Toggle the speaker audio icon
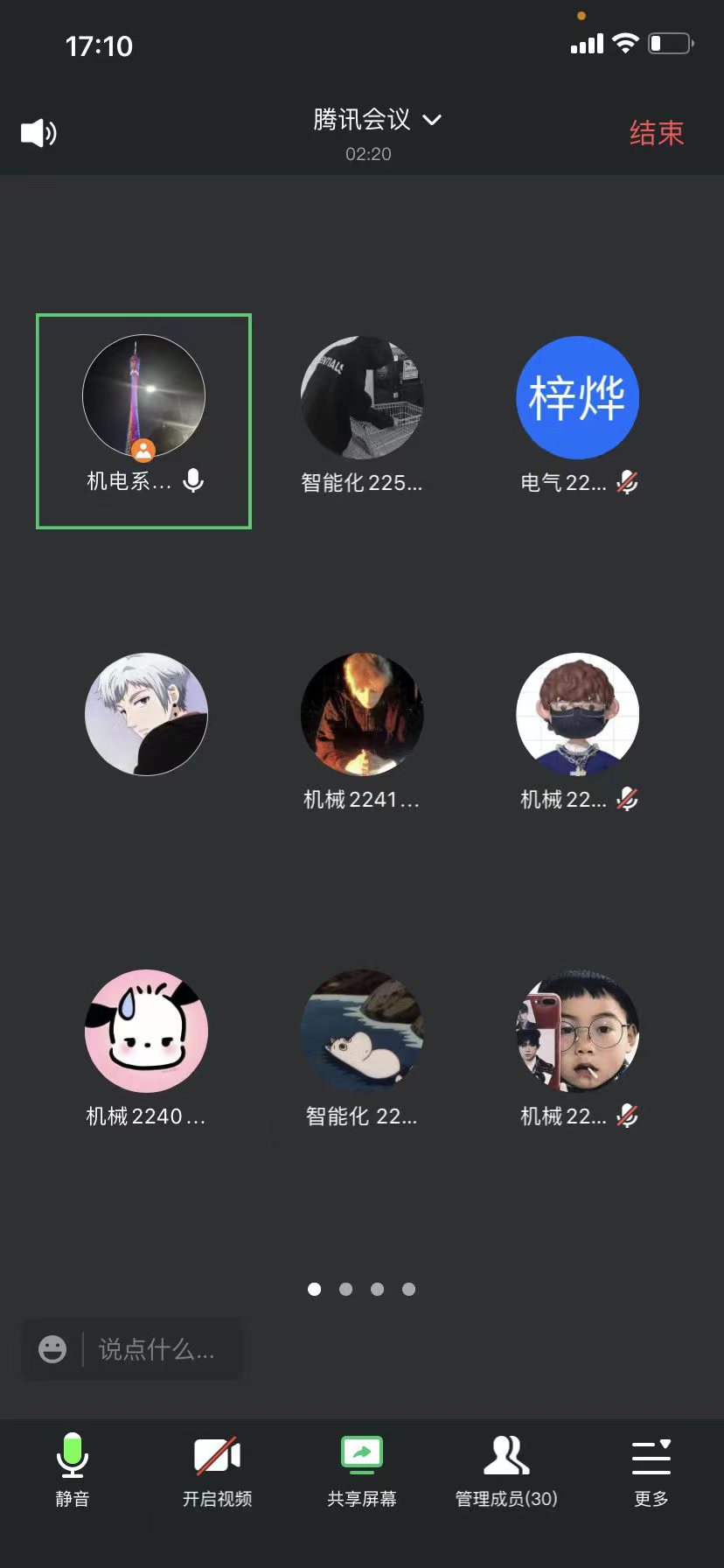 pyautogui.click(x=38, y=133)
